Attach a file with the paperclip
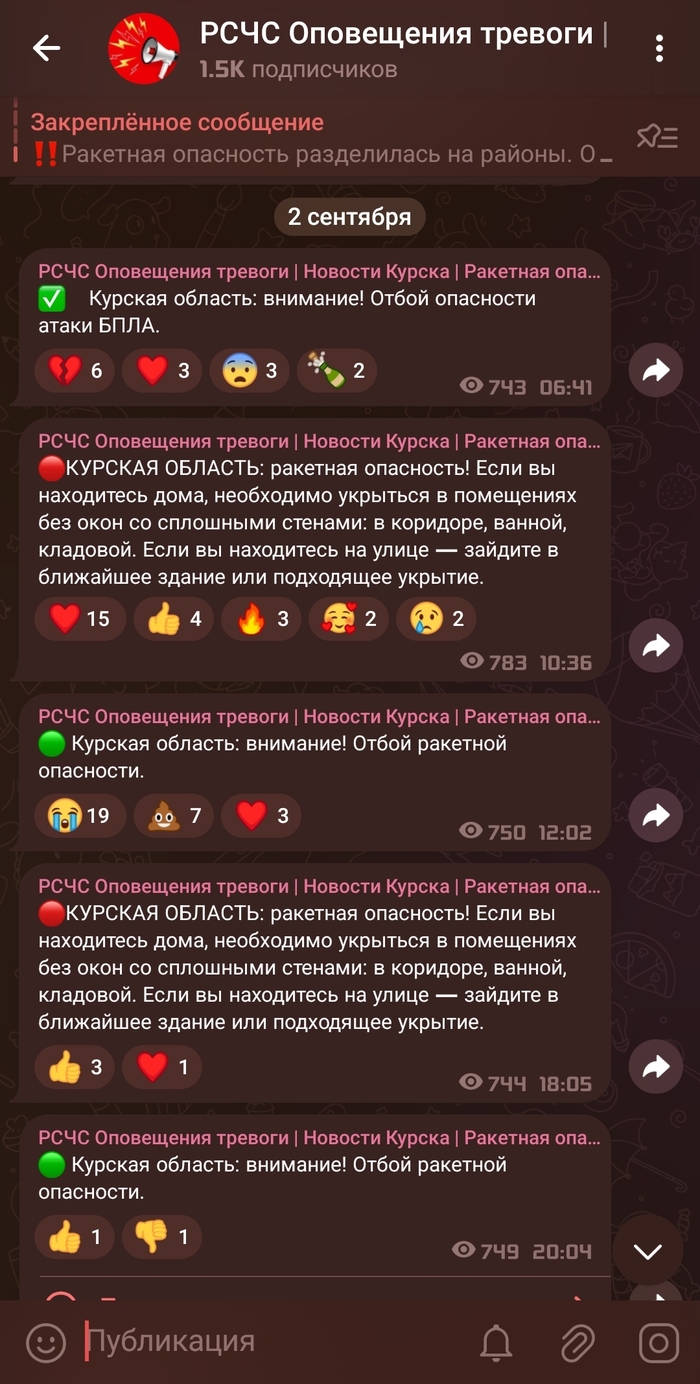Viewport: 700px width, 1384px height. [578, 1342]
